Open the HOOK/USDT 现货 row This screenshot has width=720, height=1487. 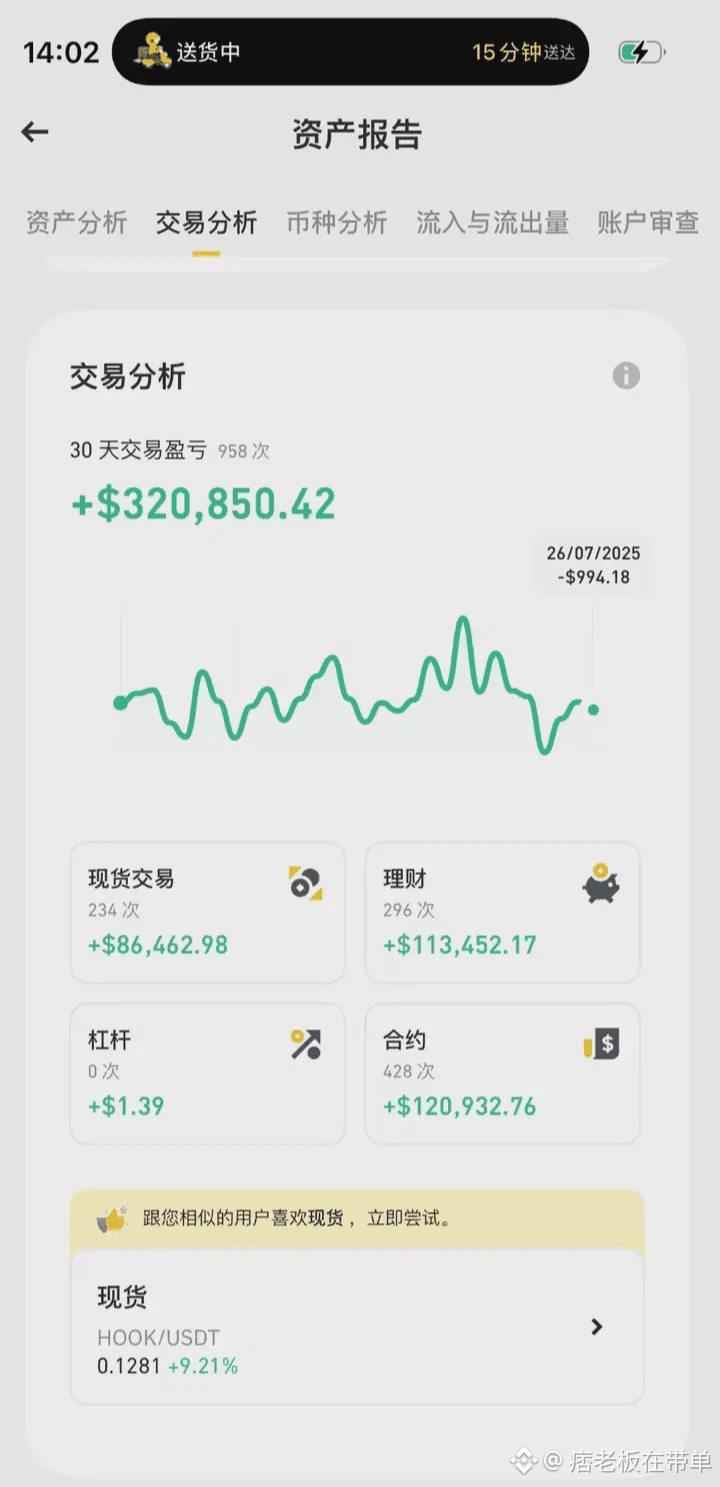(x=356, y=1327)
